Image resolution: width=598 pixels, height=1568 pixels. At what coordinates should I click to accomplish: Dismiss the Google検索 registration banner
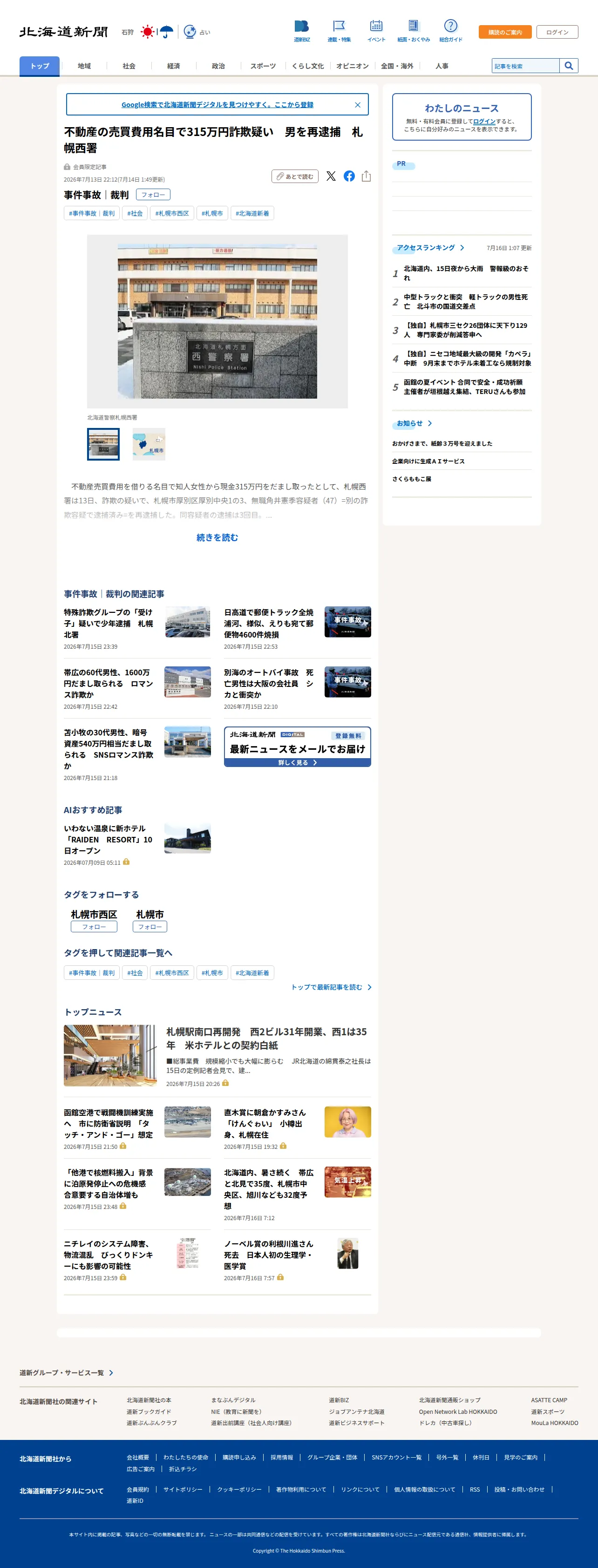[358, 105]
